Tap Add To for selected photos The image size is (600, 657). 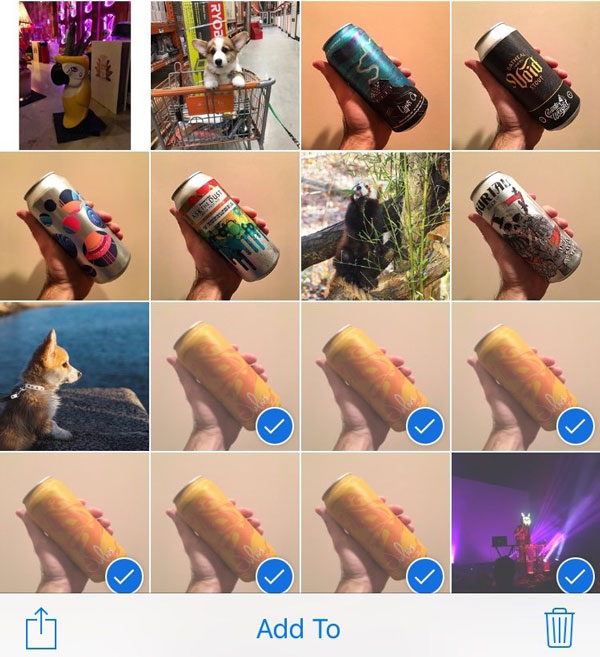[x=298, y=629]
